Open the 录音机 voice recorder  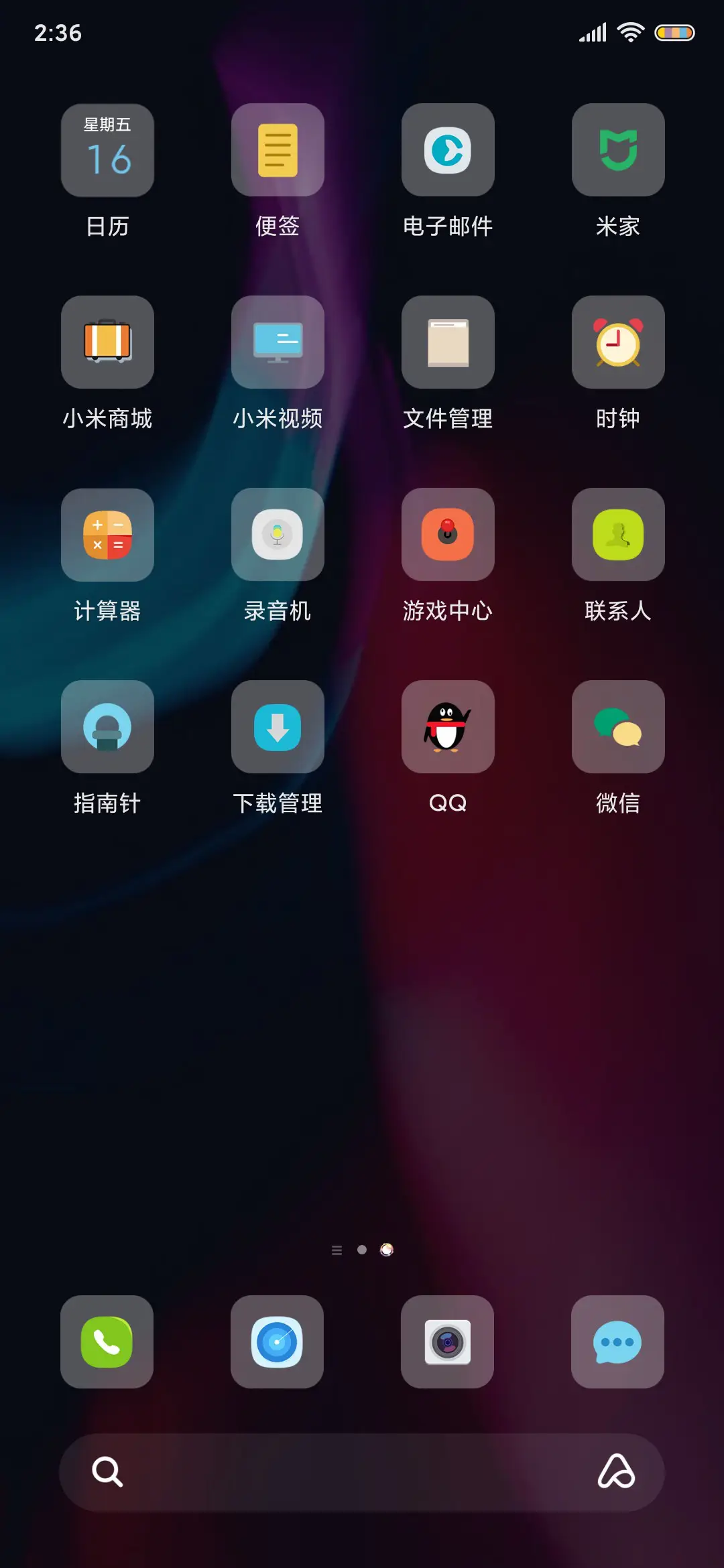[x=278, y=534]
